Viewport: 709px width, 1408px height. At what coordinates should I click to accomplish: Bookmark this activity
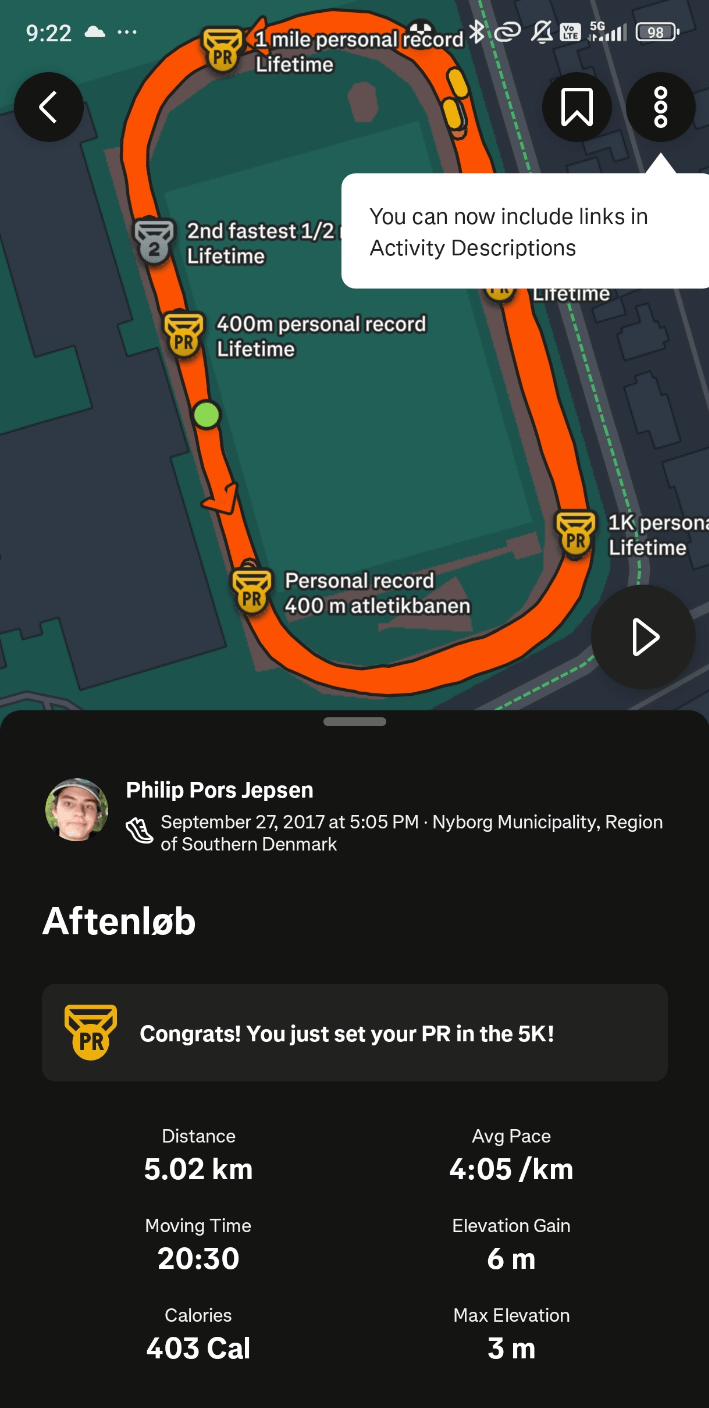(x=577, y=107)
